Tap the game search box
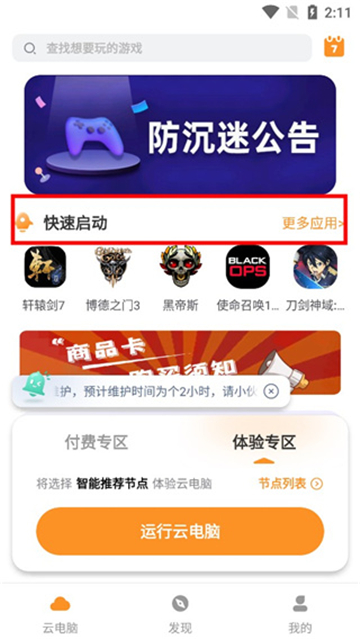This screenshot has width=360, height=639. click(x=162, y=48)
